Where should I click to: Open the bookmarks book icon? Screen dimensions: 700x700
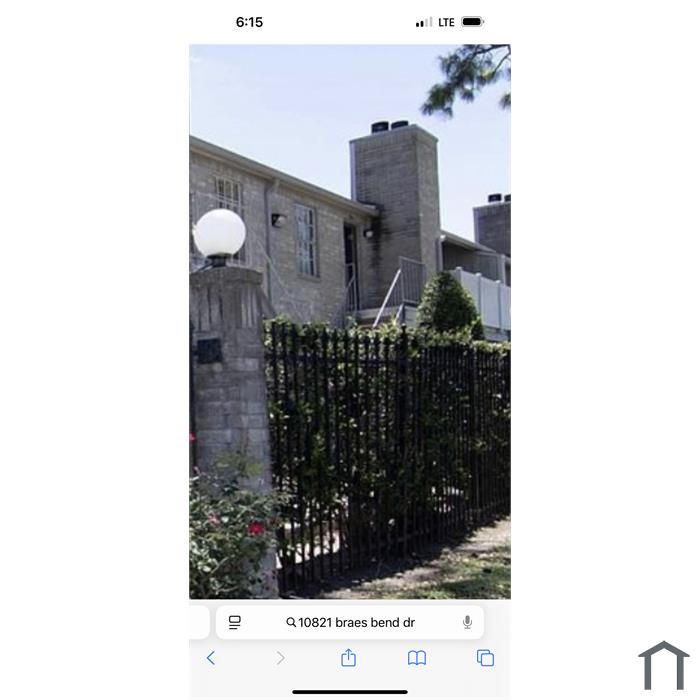tap(417, 658)
